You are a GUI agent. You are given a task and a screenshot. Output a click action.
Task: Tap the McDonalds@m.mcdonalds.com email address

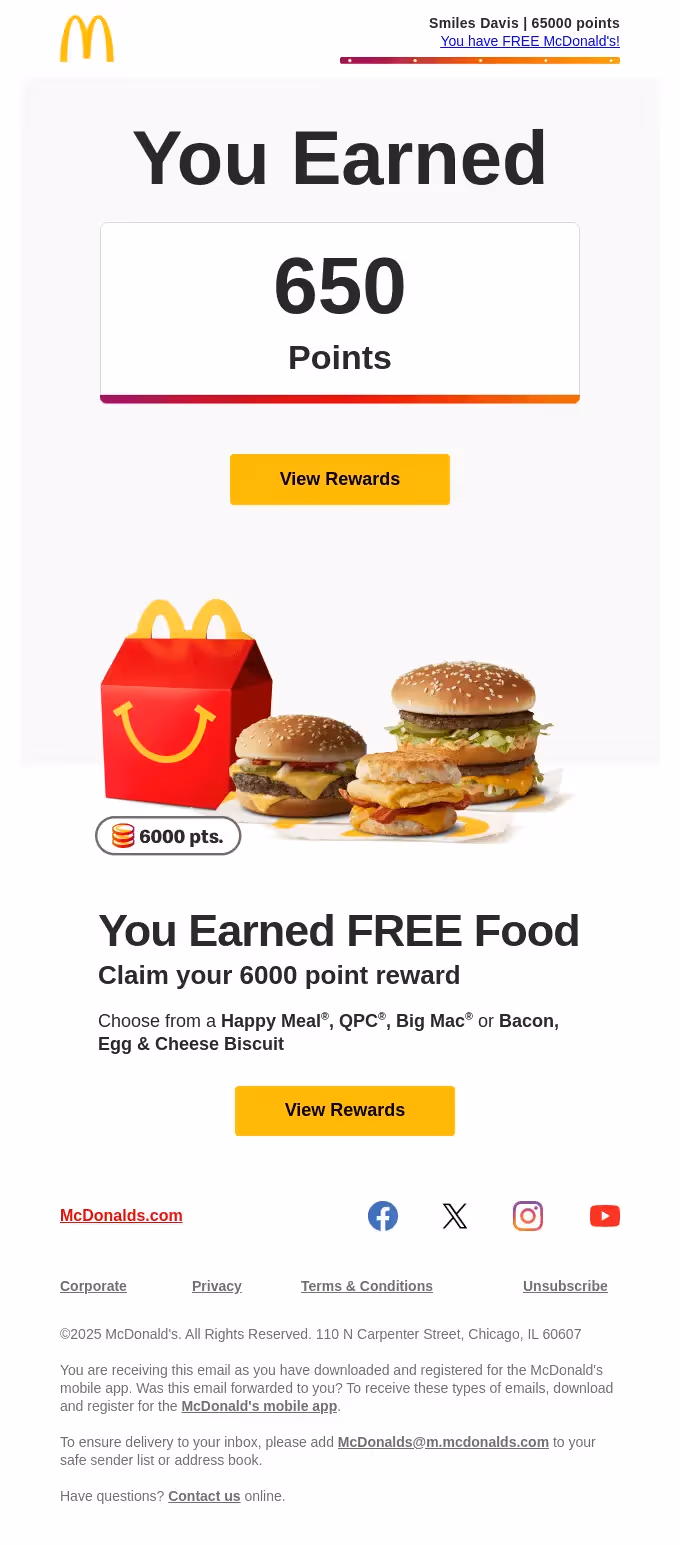click(443, 1442)
